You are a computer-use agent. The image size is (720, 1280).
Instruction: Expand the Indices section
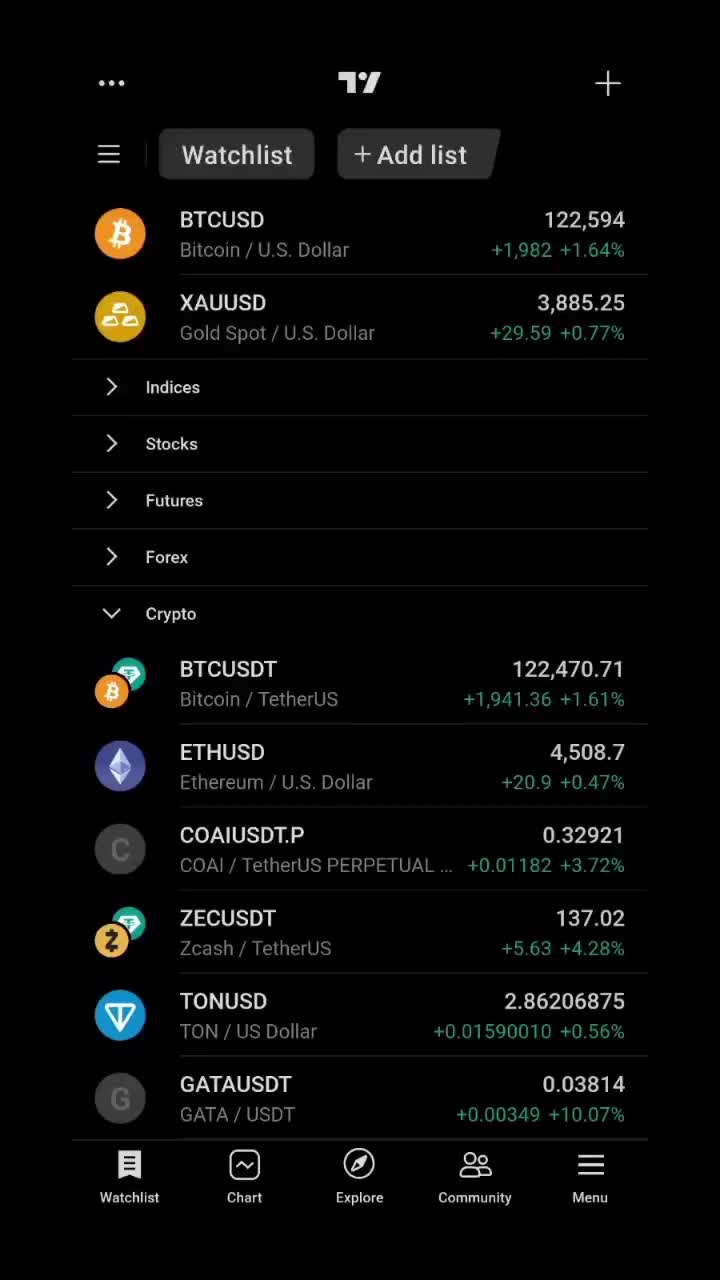172,387
